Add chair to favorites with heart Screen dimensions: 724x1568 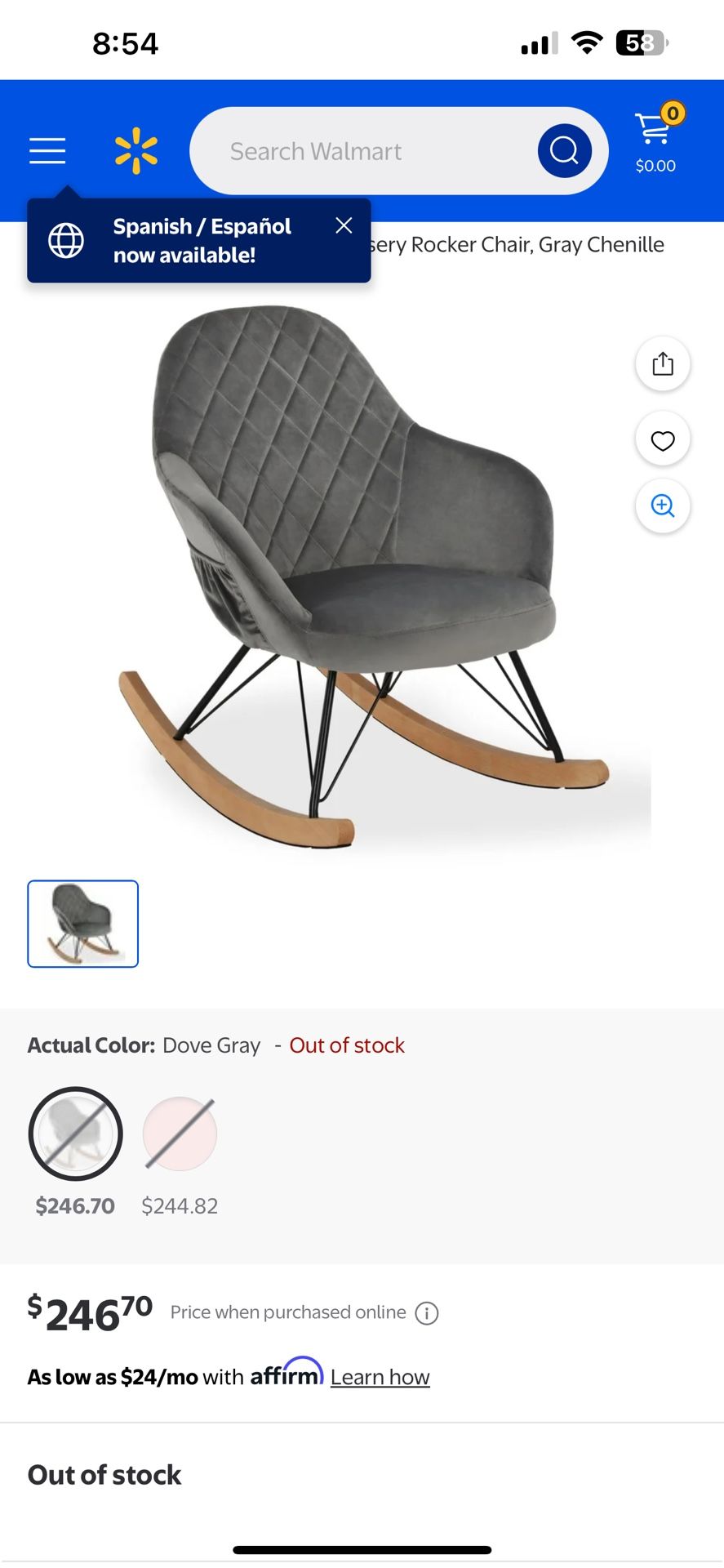663,440
